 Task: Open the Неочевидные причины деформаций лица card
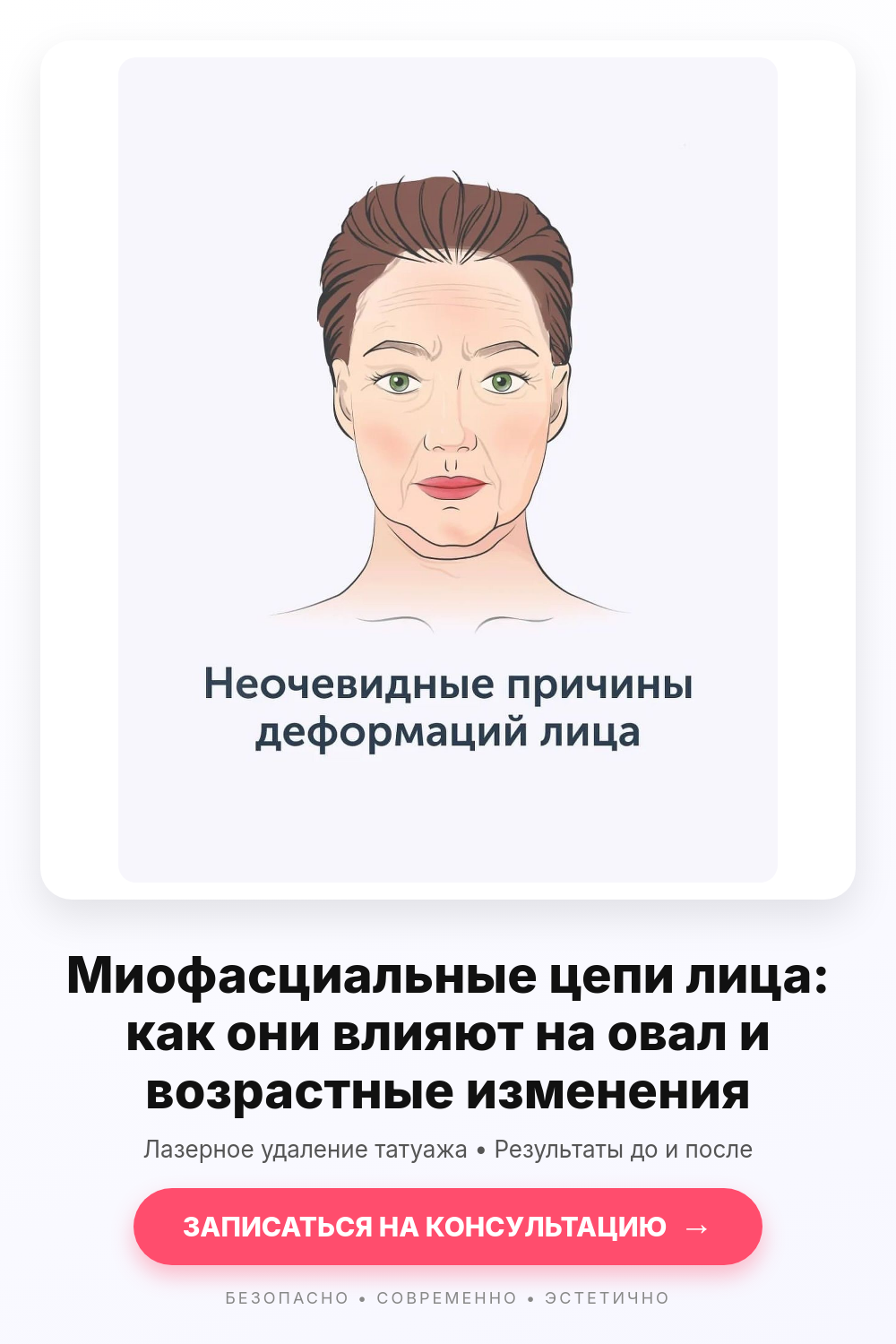click(448, 470)
